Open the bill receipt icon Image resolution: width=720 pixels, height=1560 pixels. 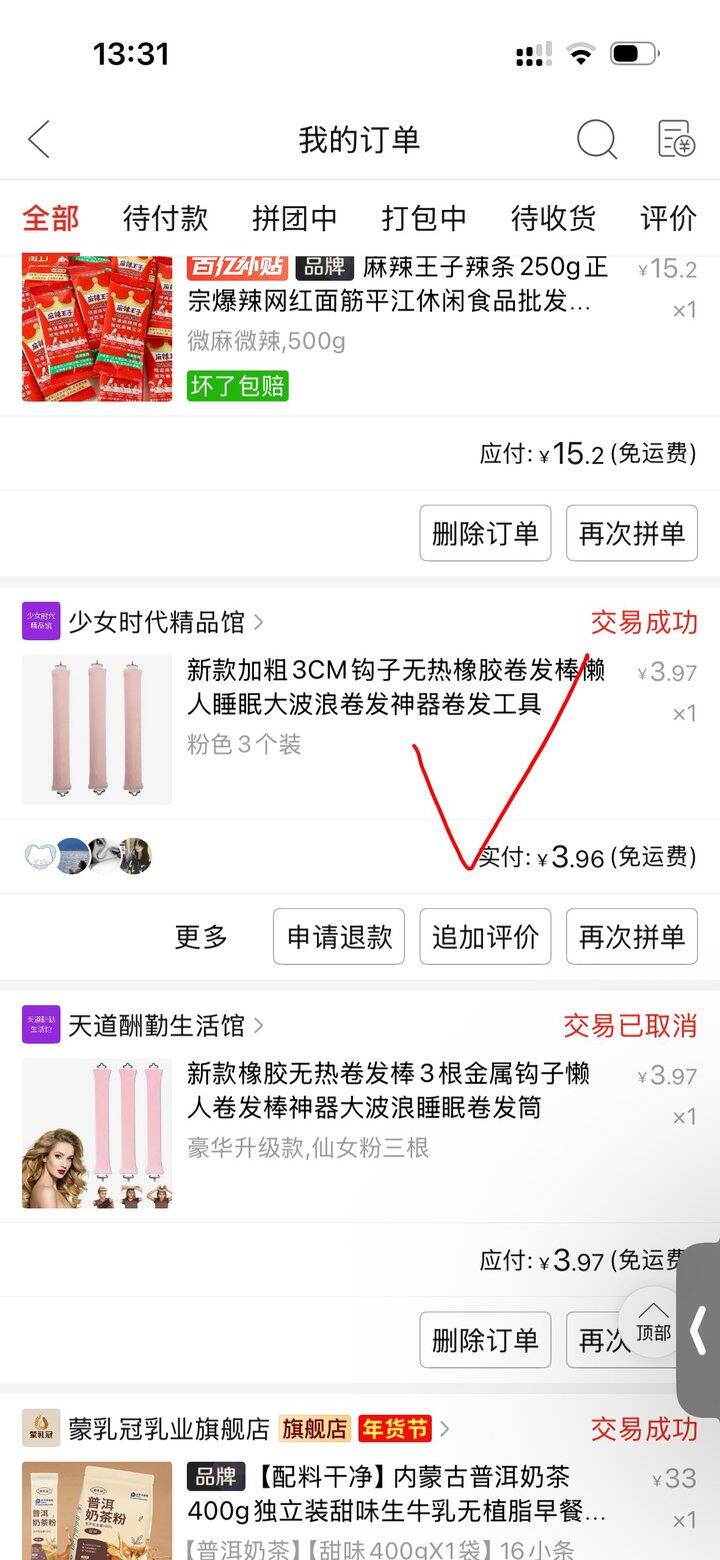(676, 140)
